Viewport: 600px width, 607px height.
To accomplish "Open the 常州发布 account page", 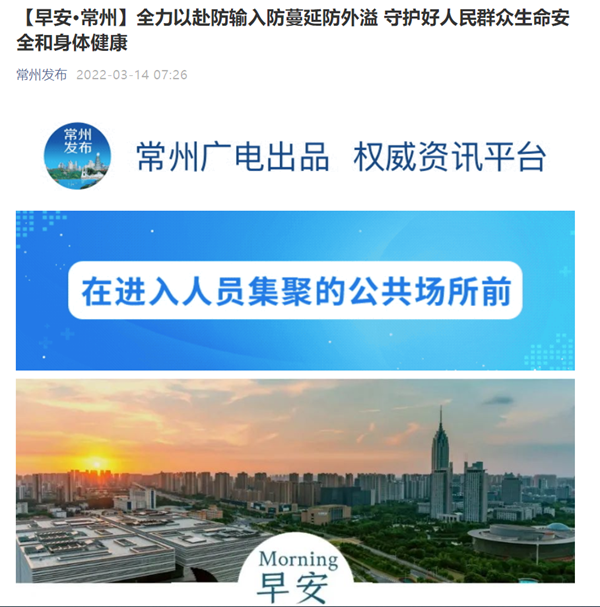I will [41, 75].
